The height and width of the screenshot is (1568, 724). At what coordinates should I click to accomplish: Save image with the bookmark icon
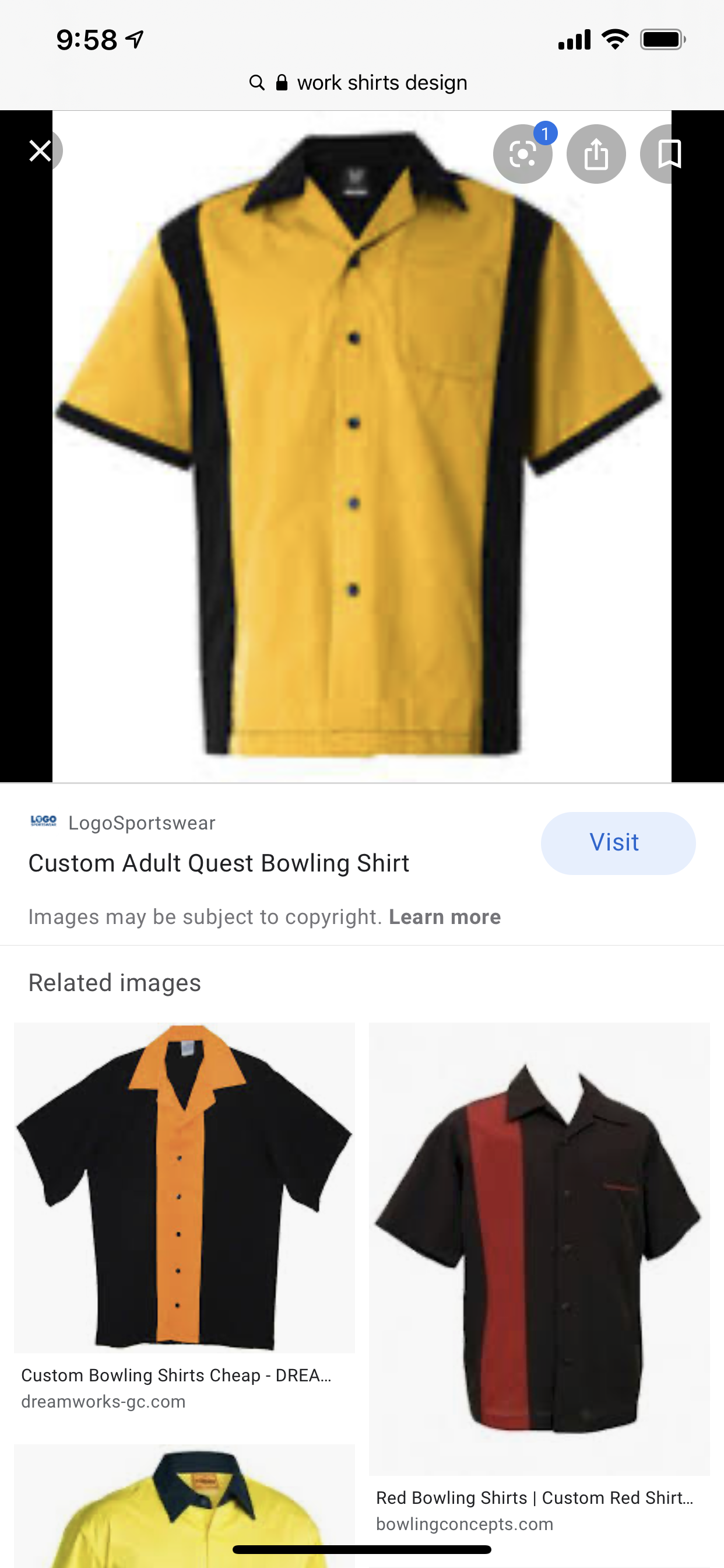click(x=669, y=154)
